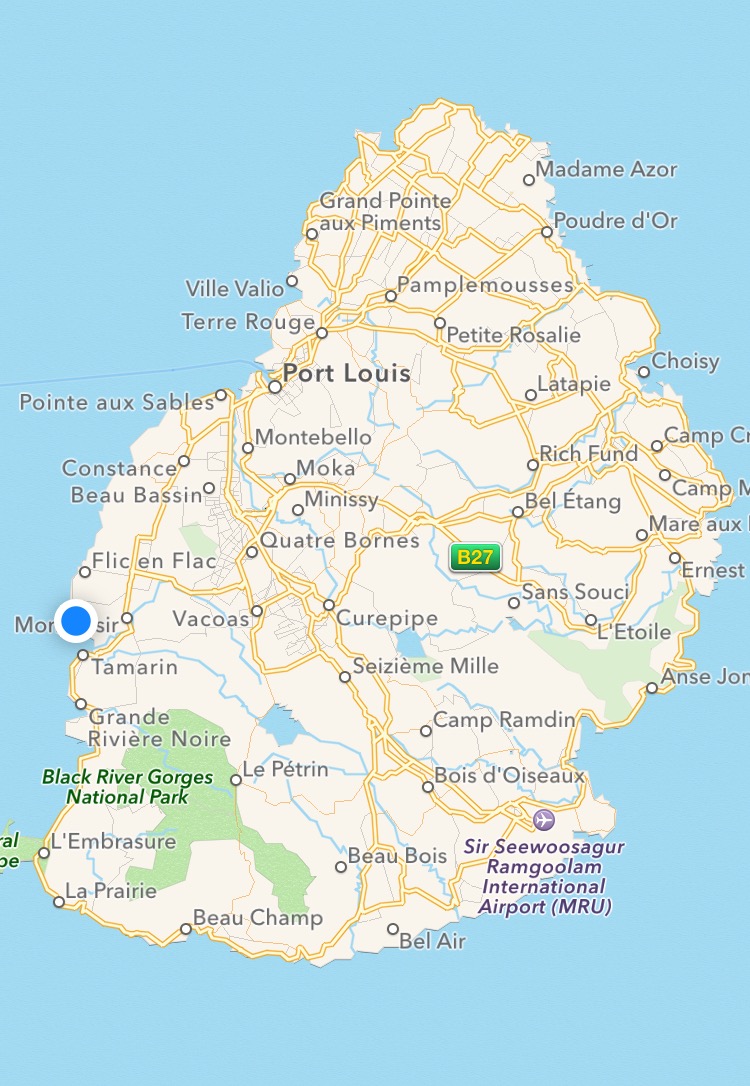
Task: Open Black River Gorges National Park label
Action: (127, 787)
